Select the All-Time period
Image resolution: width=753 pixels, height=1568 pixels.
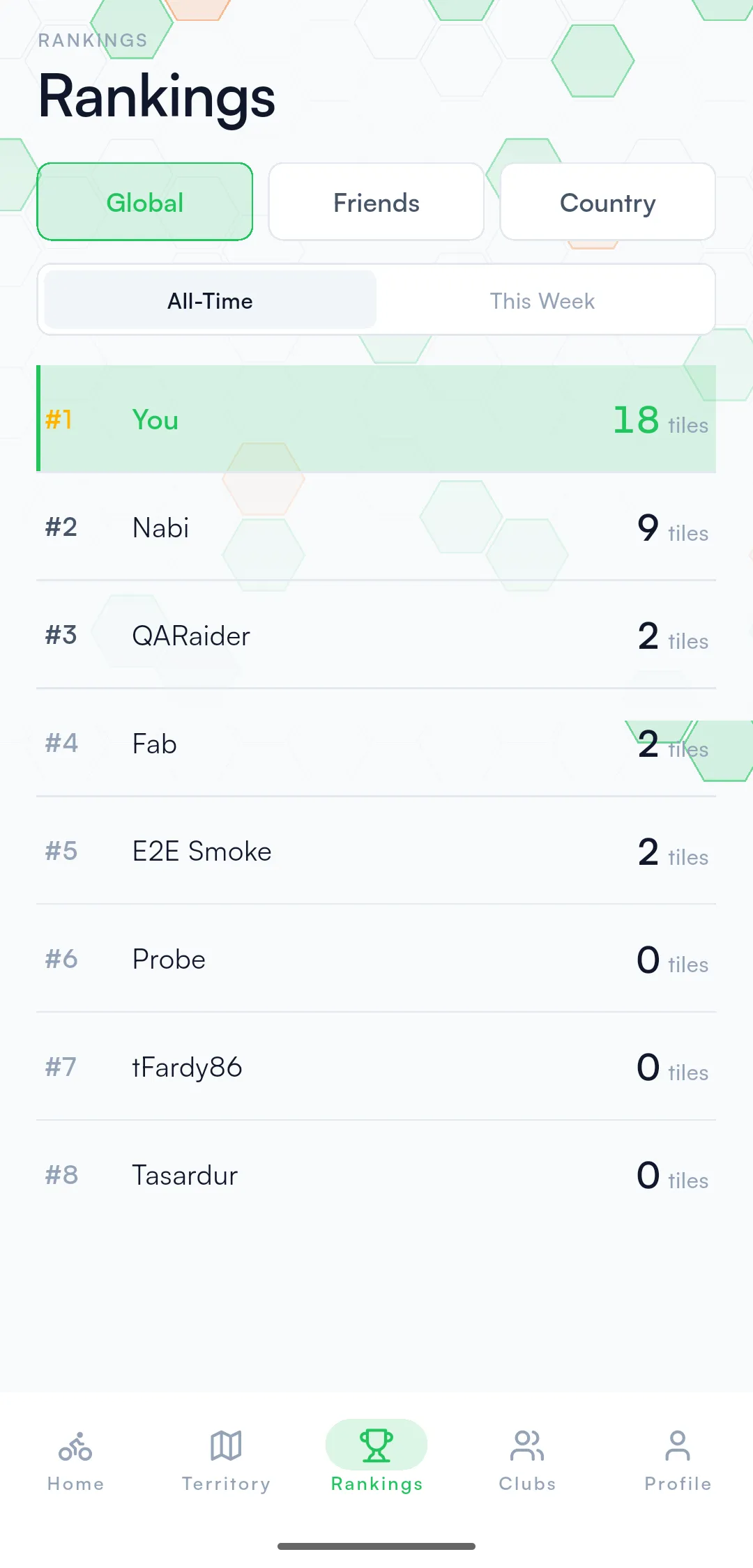(x=211, y=300)
